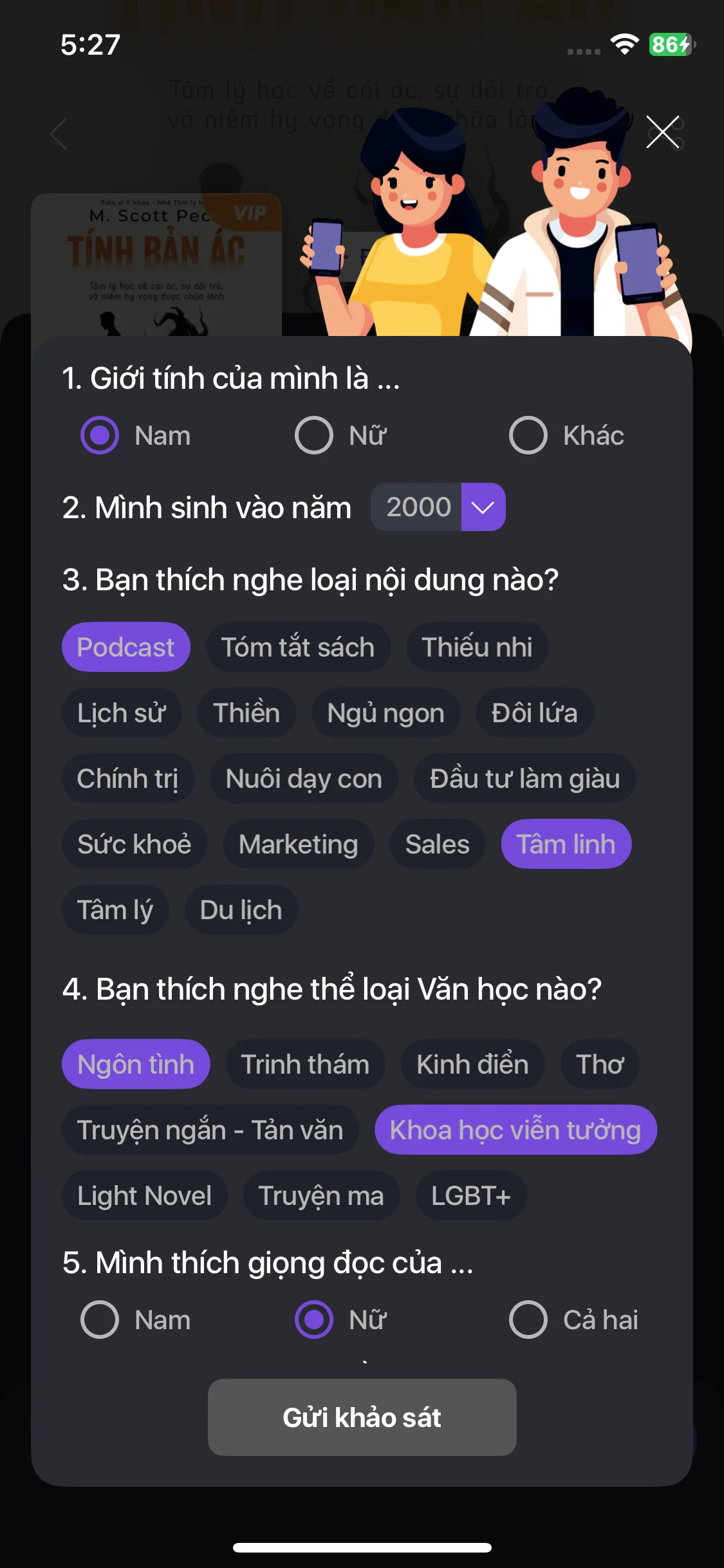Select the Light Novel chip
The width and height of the screenshot is (724, 1568).
[x=144, y=1195]
